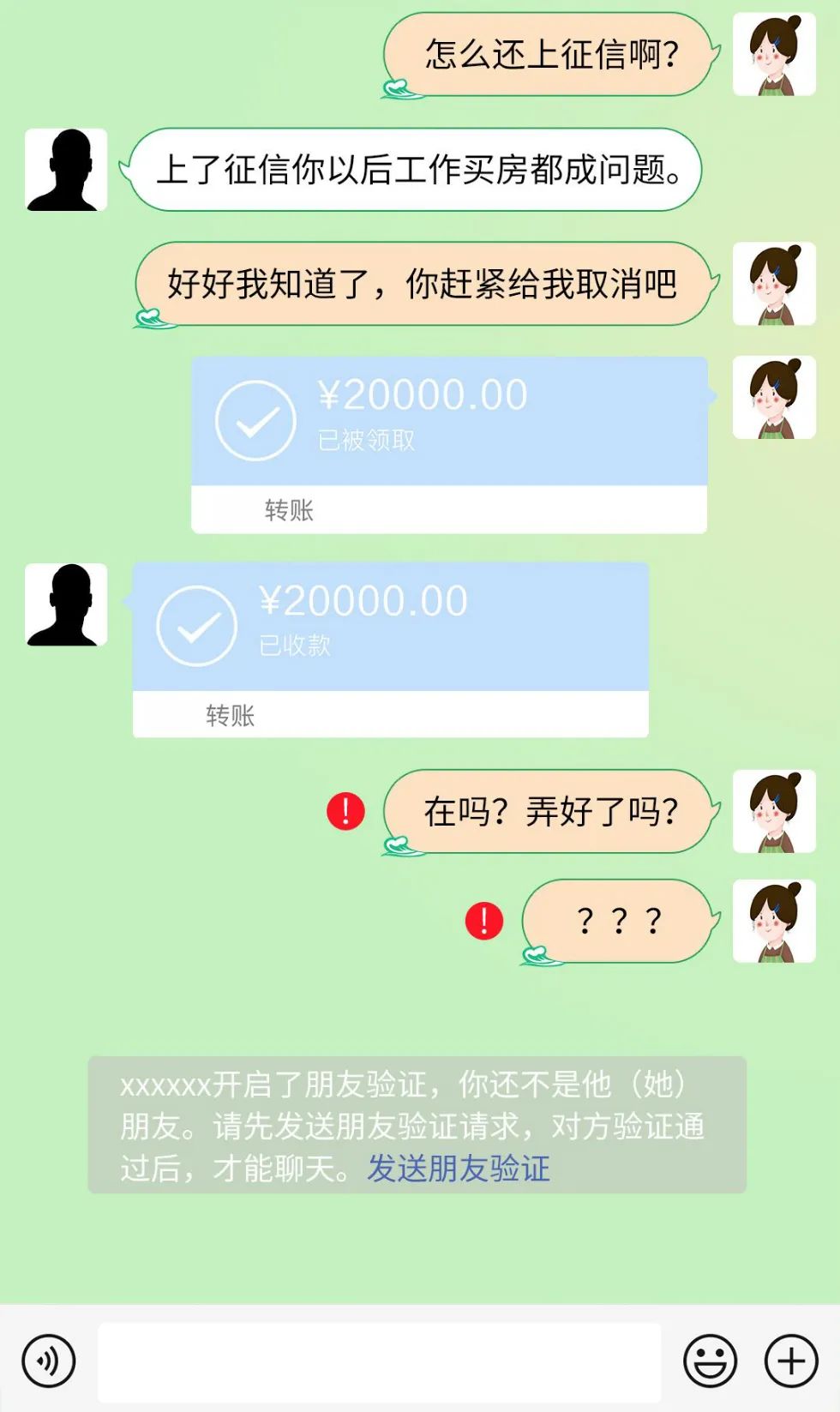The image size is (840, 1412).
Task: Open the ¥20000.00 已被领取 transfer card
Action: coord(448,444)
